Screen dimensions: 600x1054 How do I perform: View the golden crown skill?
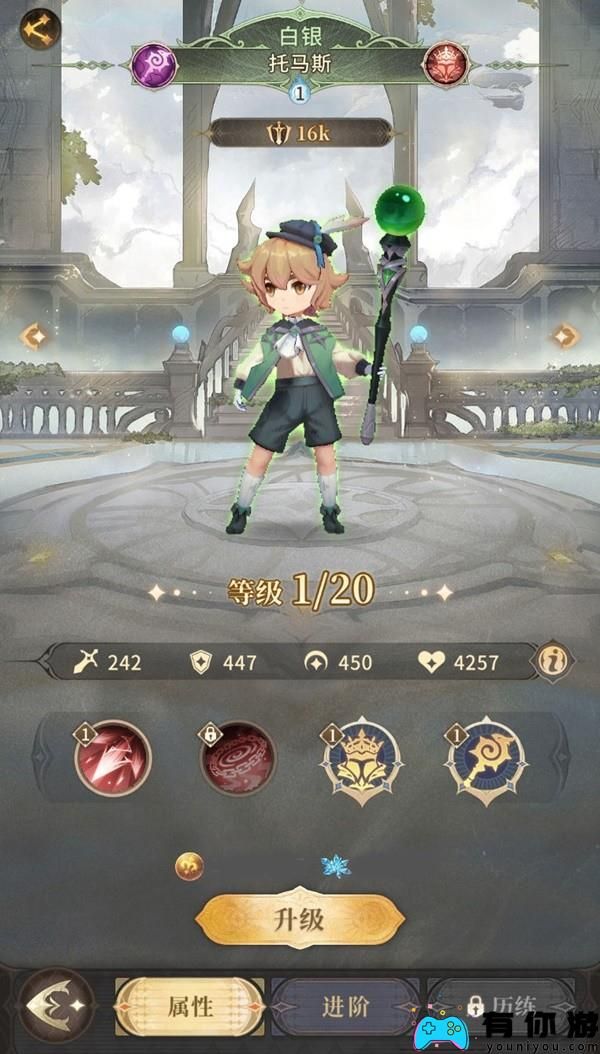[x=360, y=761]
